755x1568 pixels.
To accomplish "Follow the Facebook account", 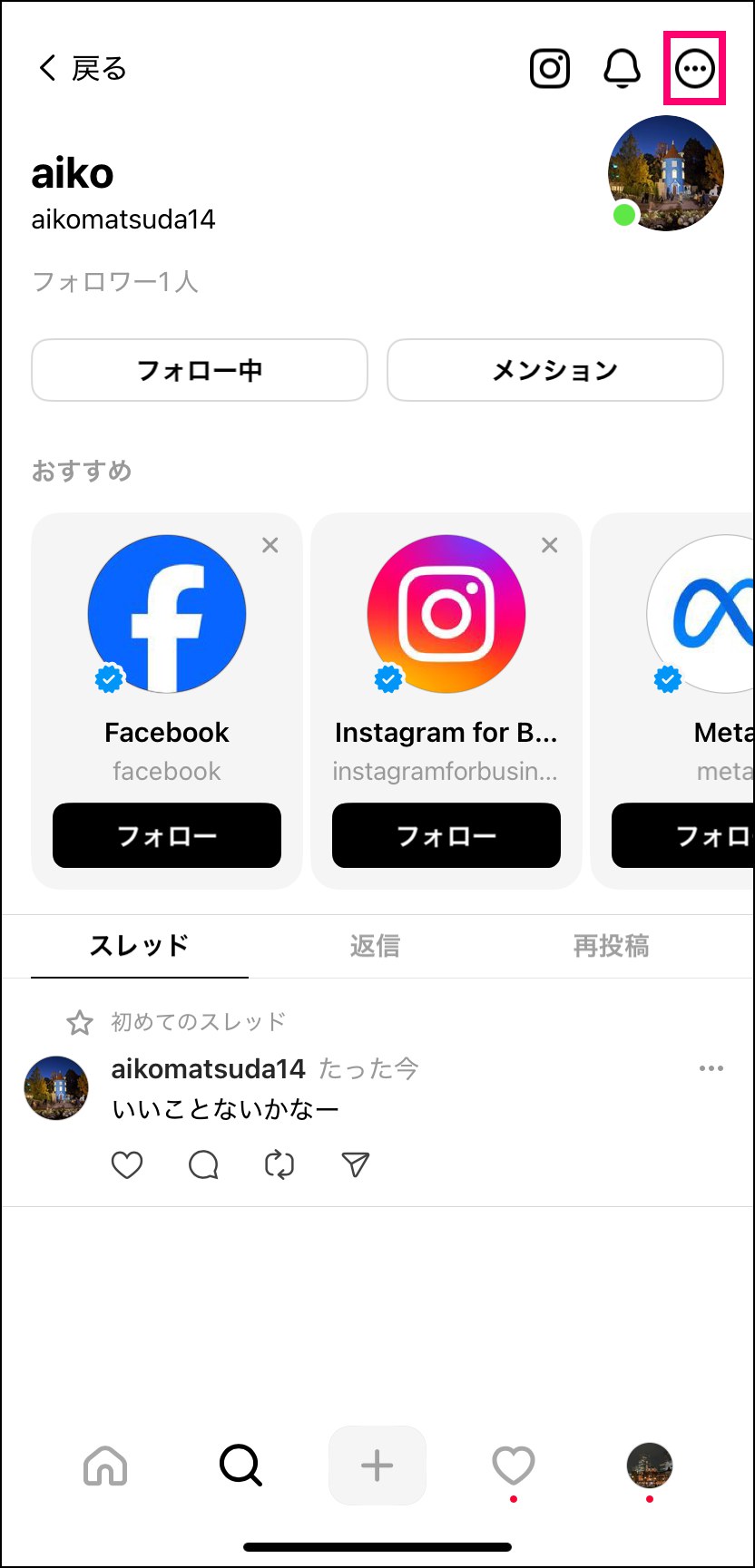I will point(167,835).
